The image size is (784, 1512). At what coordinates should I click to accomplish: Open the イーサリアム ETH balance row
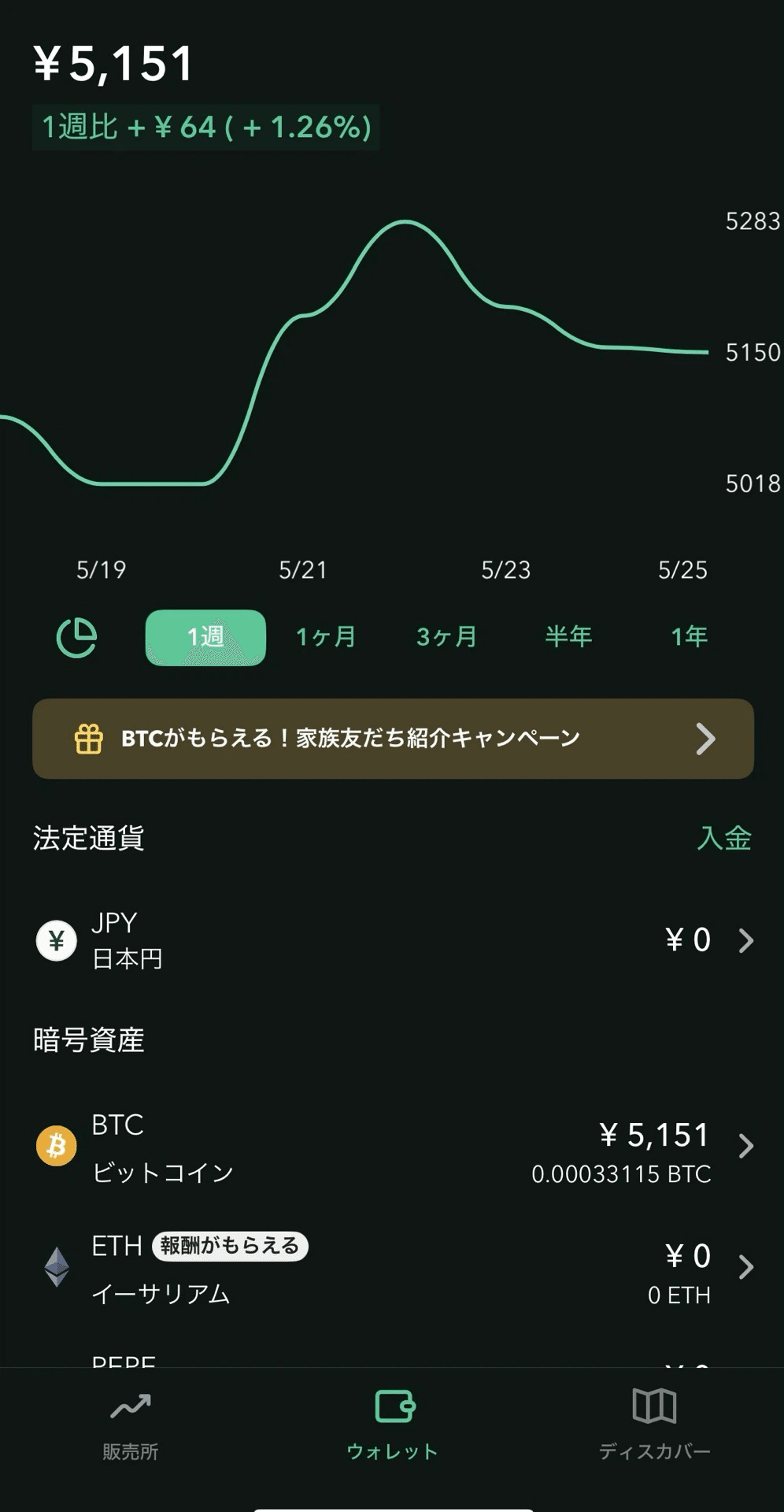394,1268
